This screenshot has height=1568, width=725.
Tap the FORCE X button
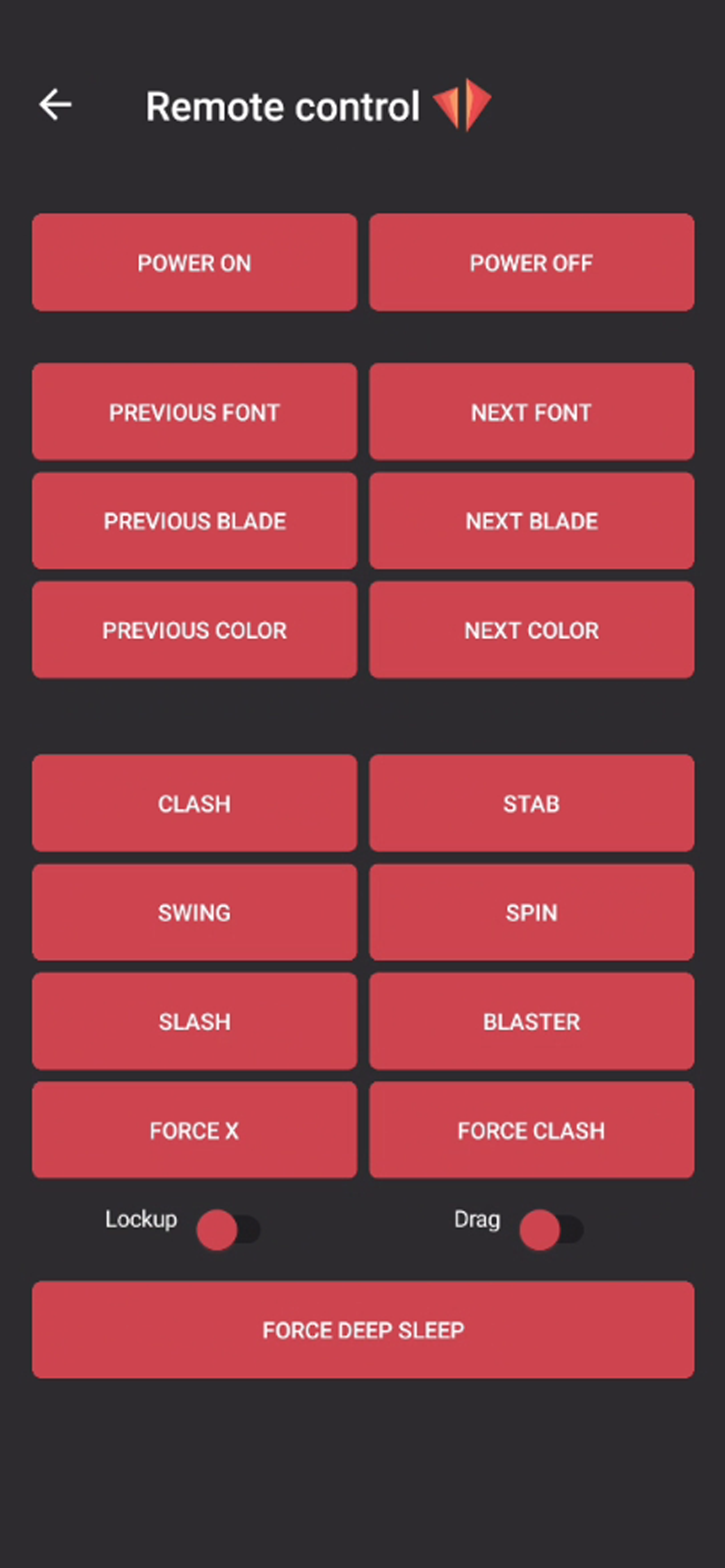pyautogui.click(x=194, y=1130)
